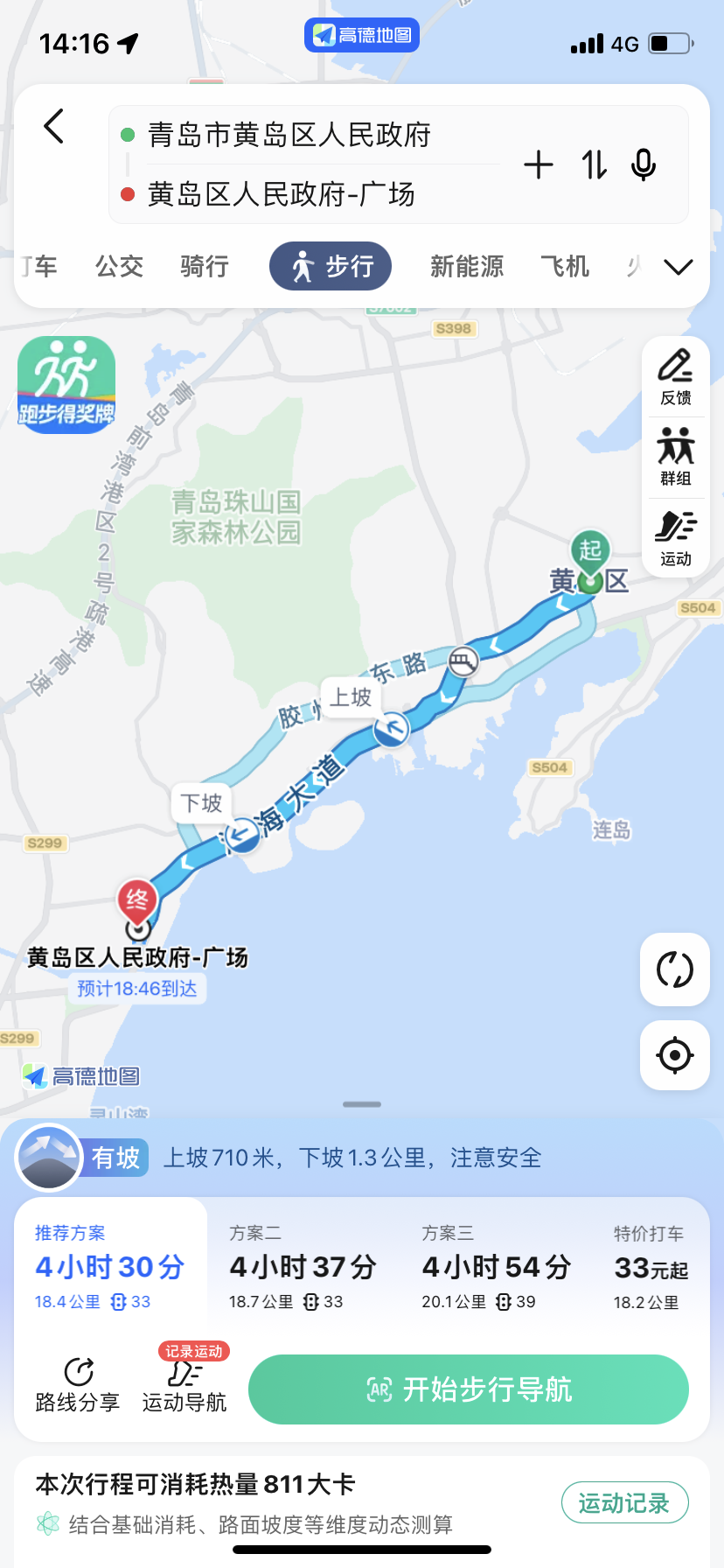Viewport: 724px width, 1568px height.
Task: Add a waypoint with the plus icon
Action: [539, 164]
